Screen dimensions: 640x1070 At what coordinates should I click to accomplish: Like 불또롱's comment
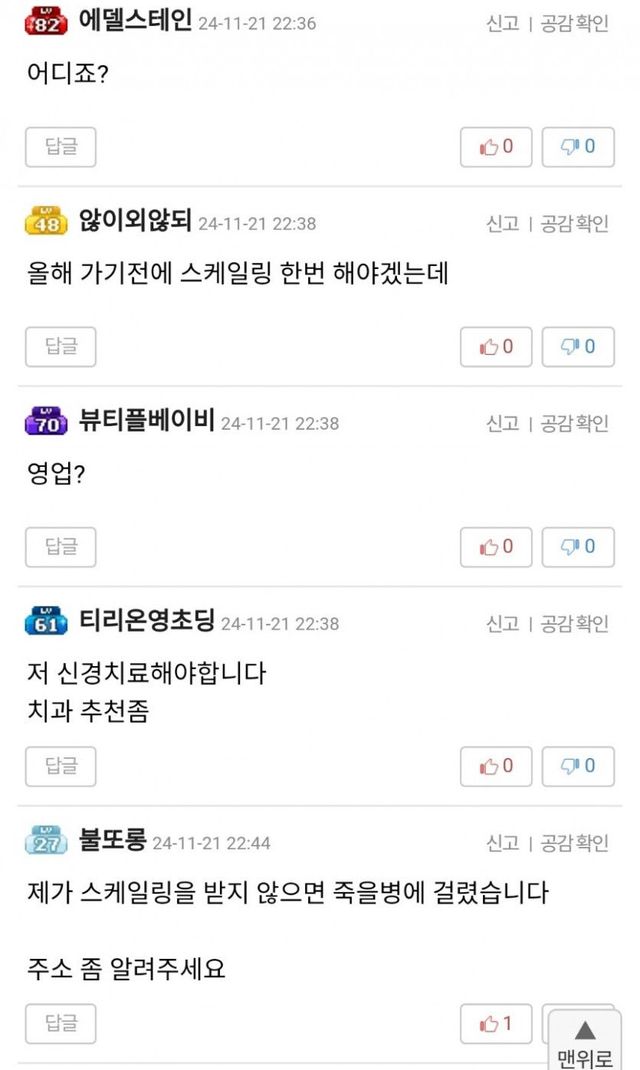(x=496, y=1024)
